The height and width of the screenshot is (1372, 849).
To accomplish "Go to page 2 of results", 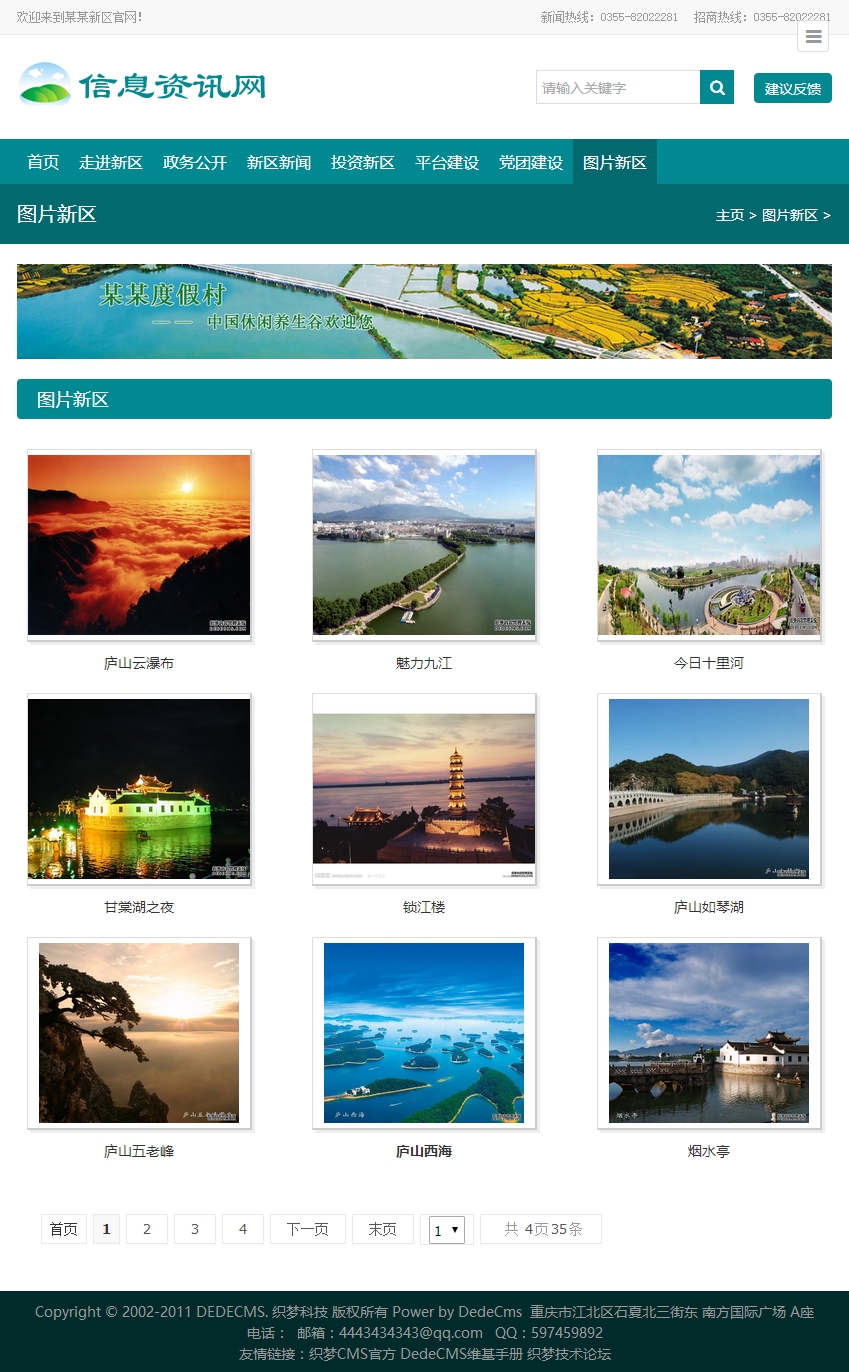I will pyautogui.click(x=147, y=1229).
